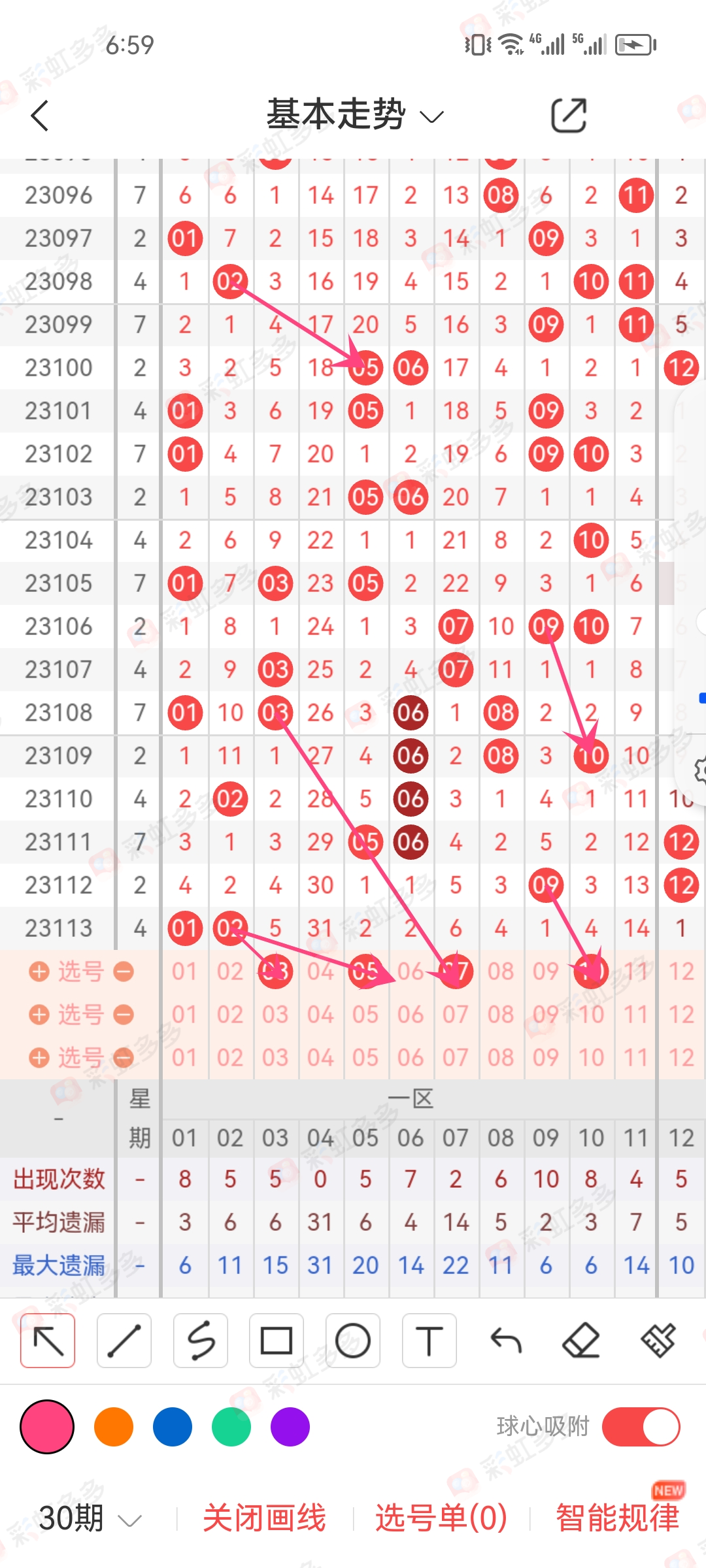Enable 球心吸附 ball-snap switch
This screenshot has width=706, height=1568.
643,1428
